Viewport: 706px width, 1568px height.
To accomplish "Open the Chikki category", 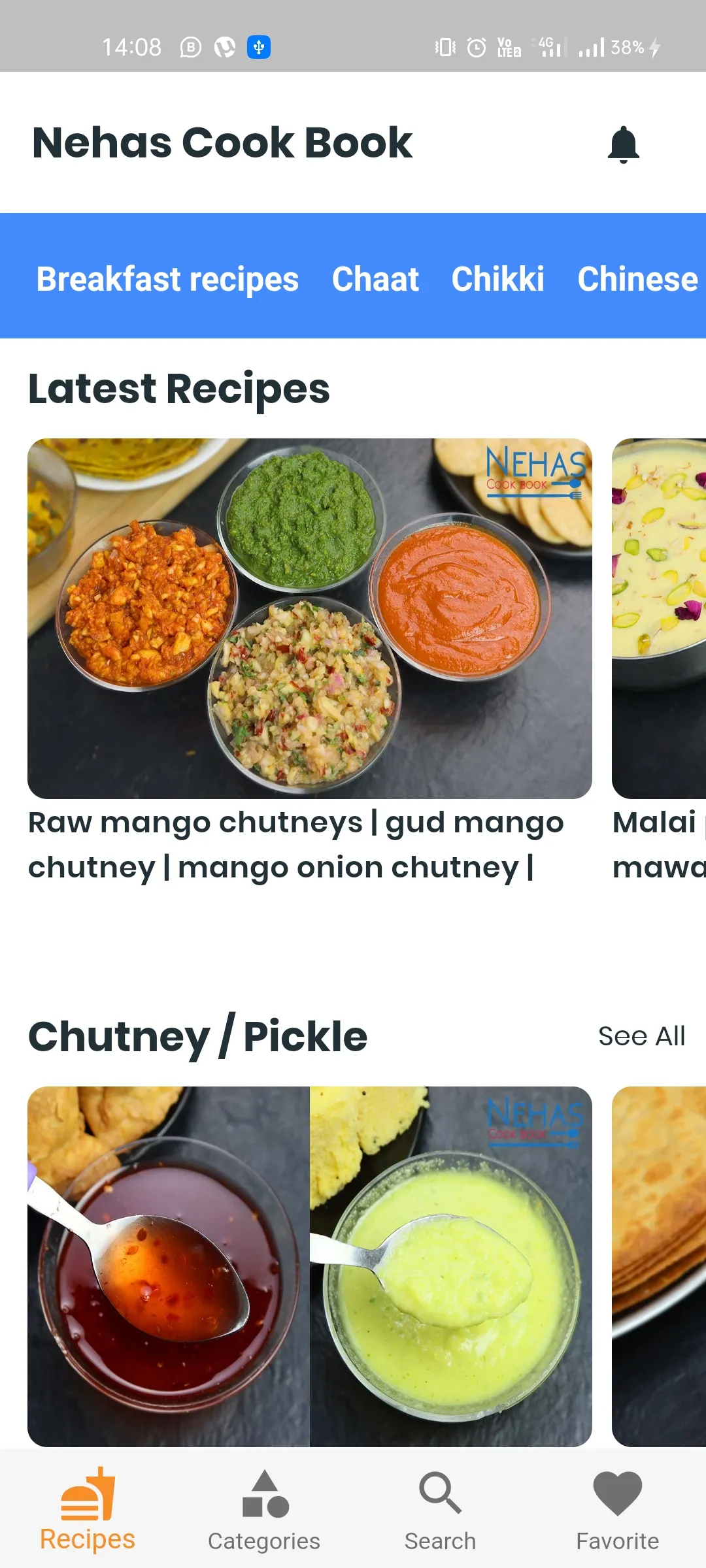I will 497,279.
